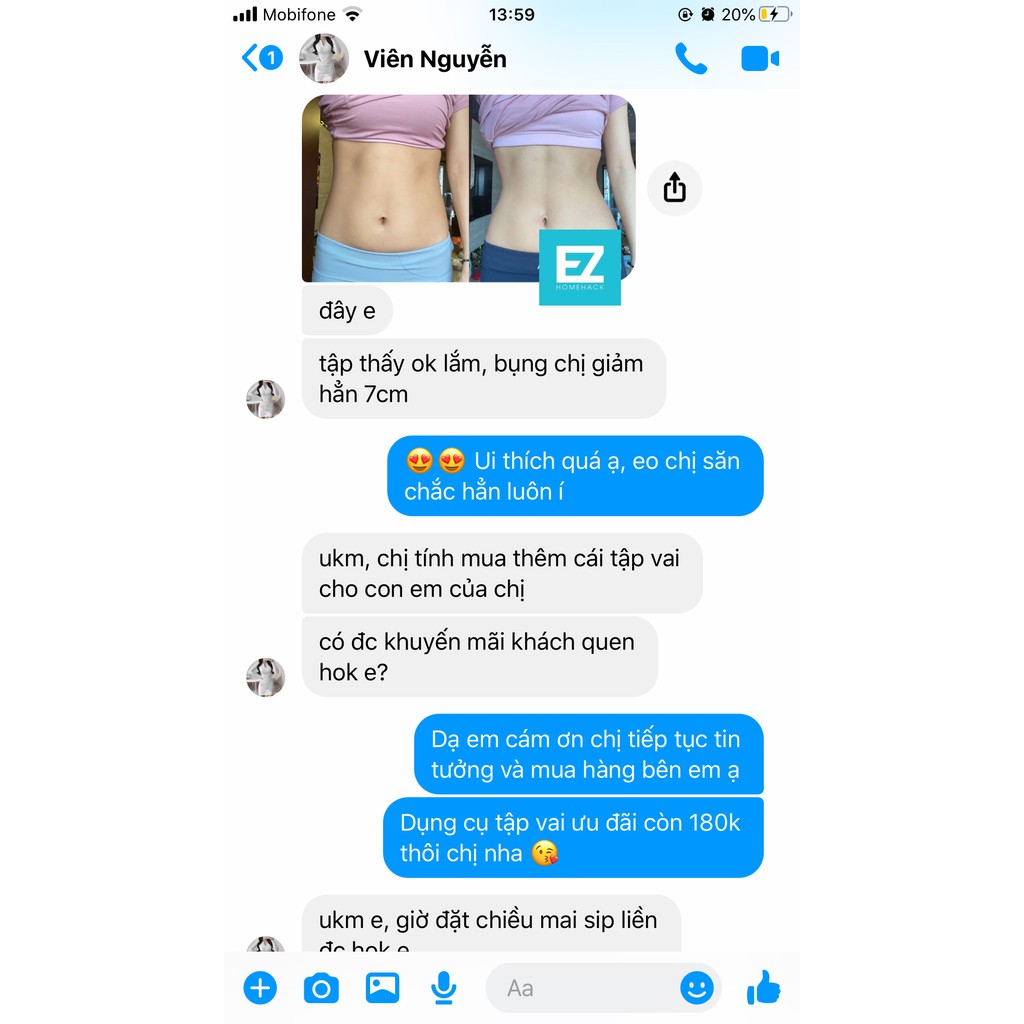
Task: Open more actions with plus icon
Action: (x=260, y=988)
